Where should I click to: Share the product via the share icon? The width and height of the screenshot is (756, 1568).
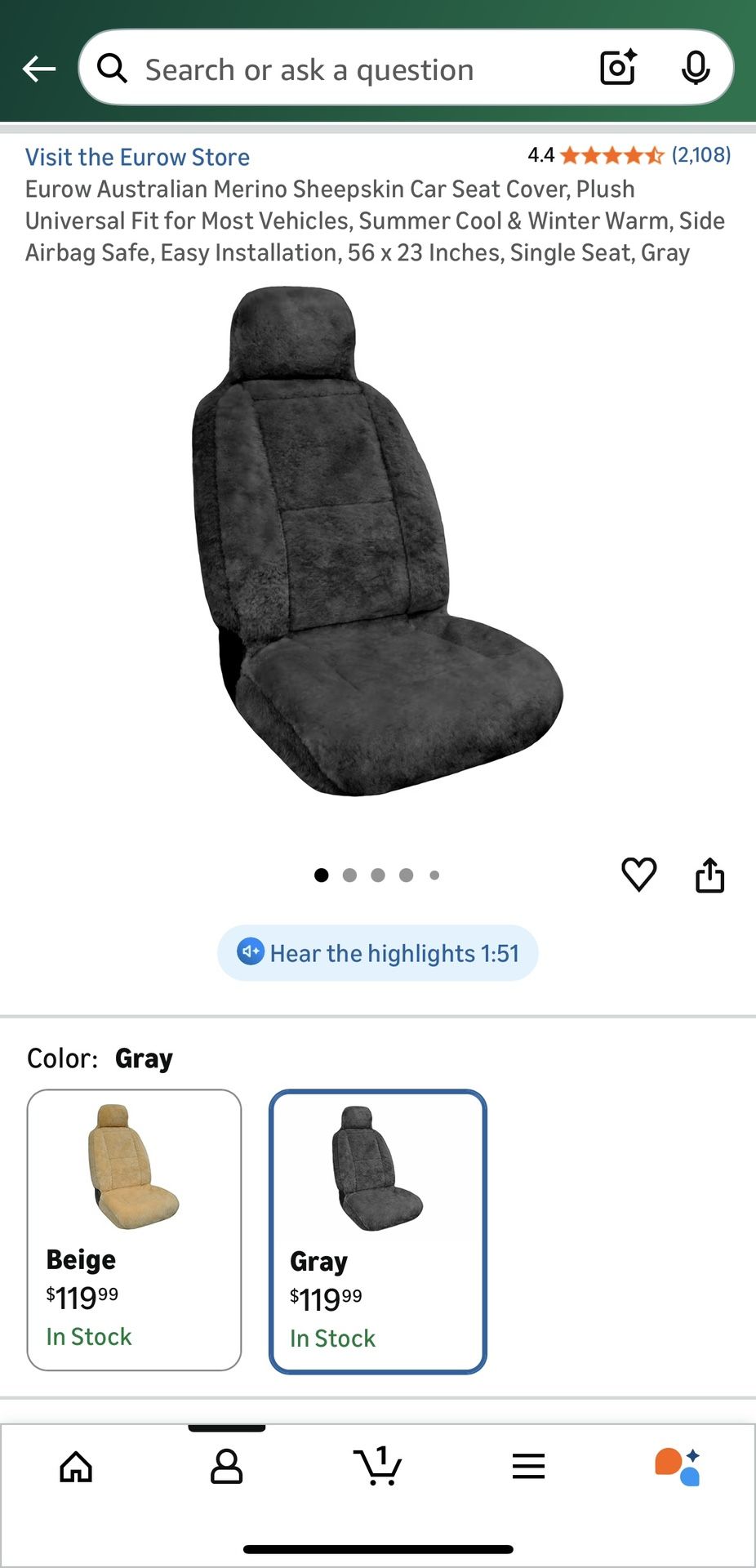tap(710, 874)
